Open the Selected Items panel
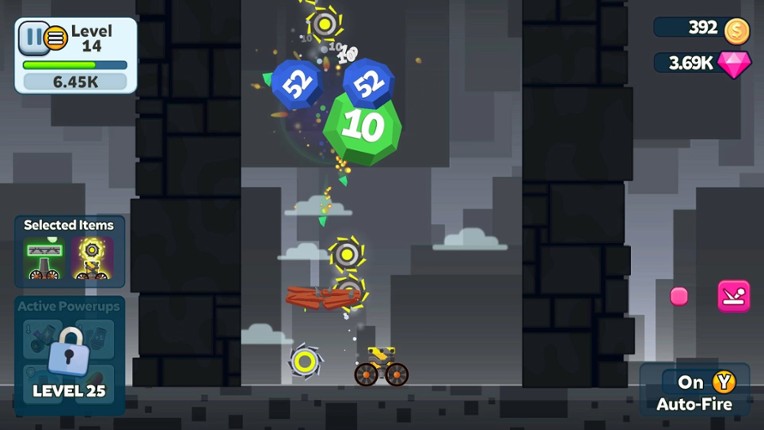The height and width of the screenshot is (430, 764). click(x=69, y=252)
